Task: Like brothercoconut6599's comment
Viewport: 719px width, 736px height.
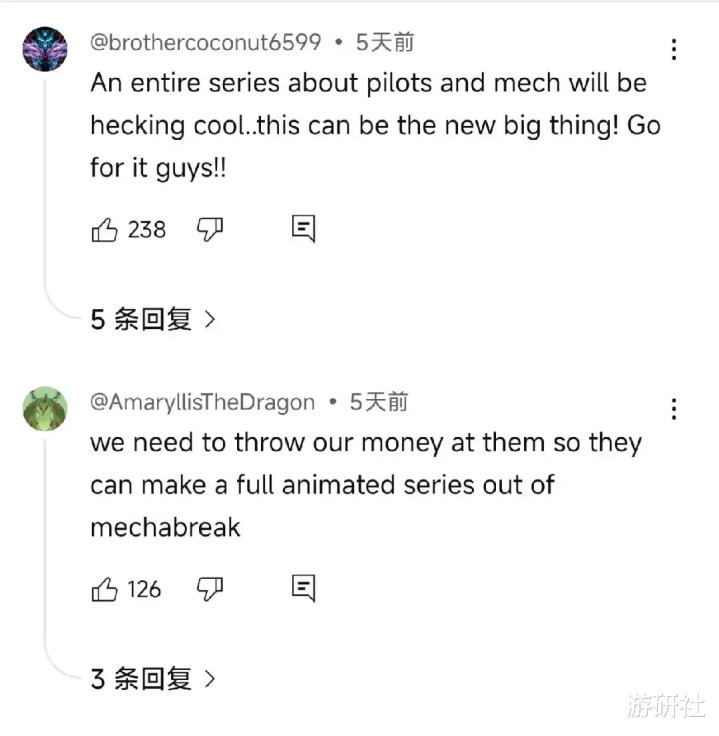Action: coord(105,230)
